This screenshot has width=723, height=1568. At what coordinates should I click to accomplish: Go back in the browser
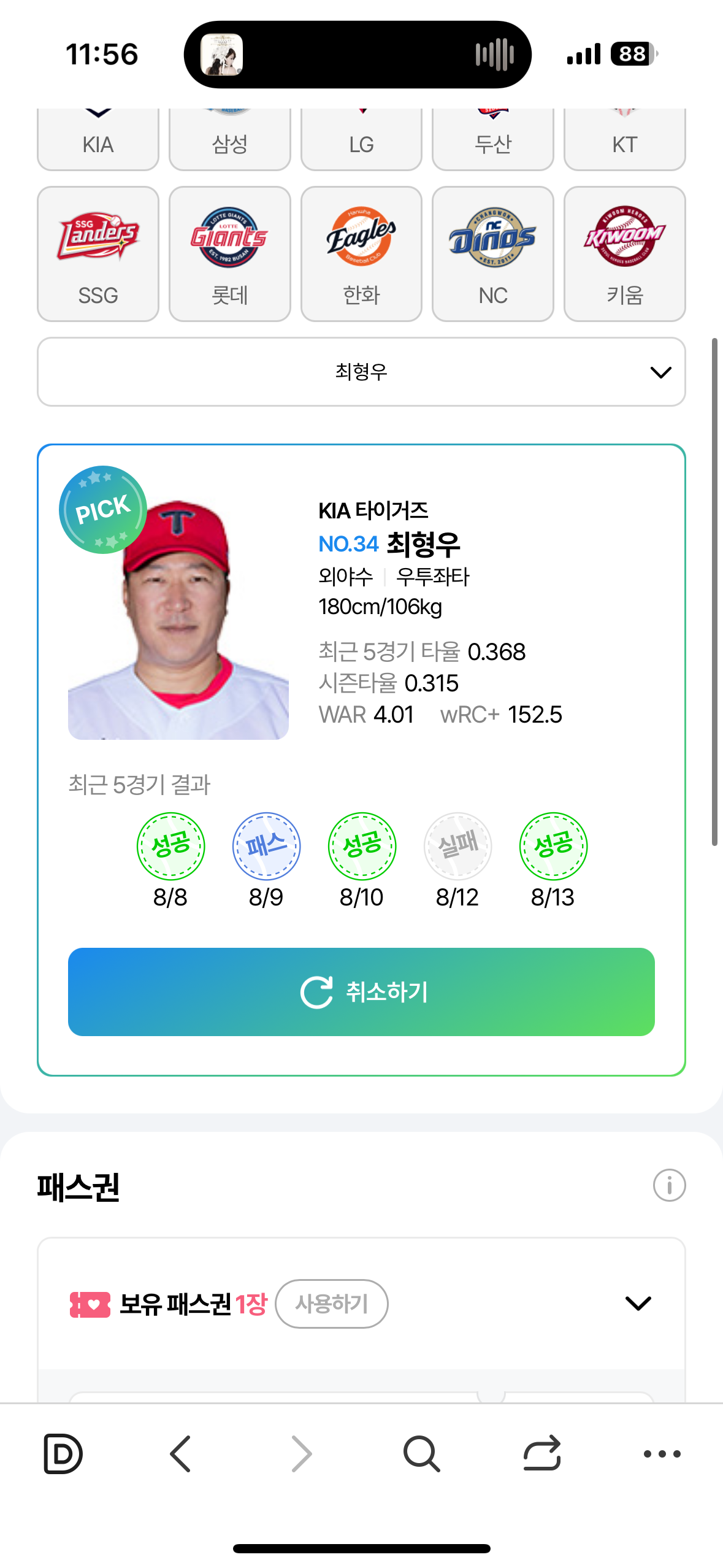pyautogui.click(x=181, y=1453)
